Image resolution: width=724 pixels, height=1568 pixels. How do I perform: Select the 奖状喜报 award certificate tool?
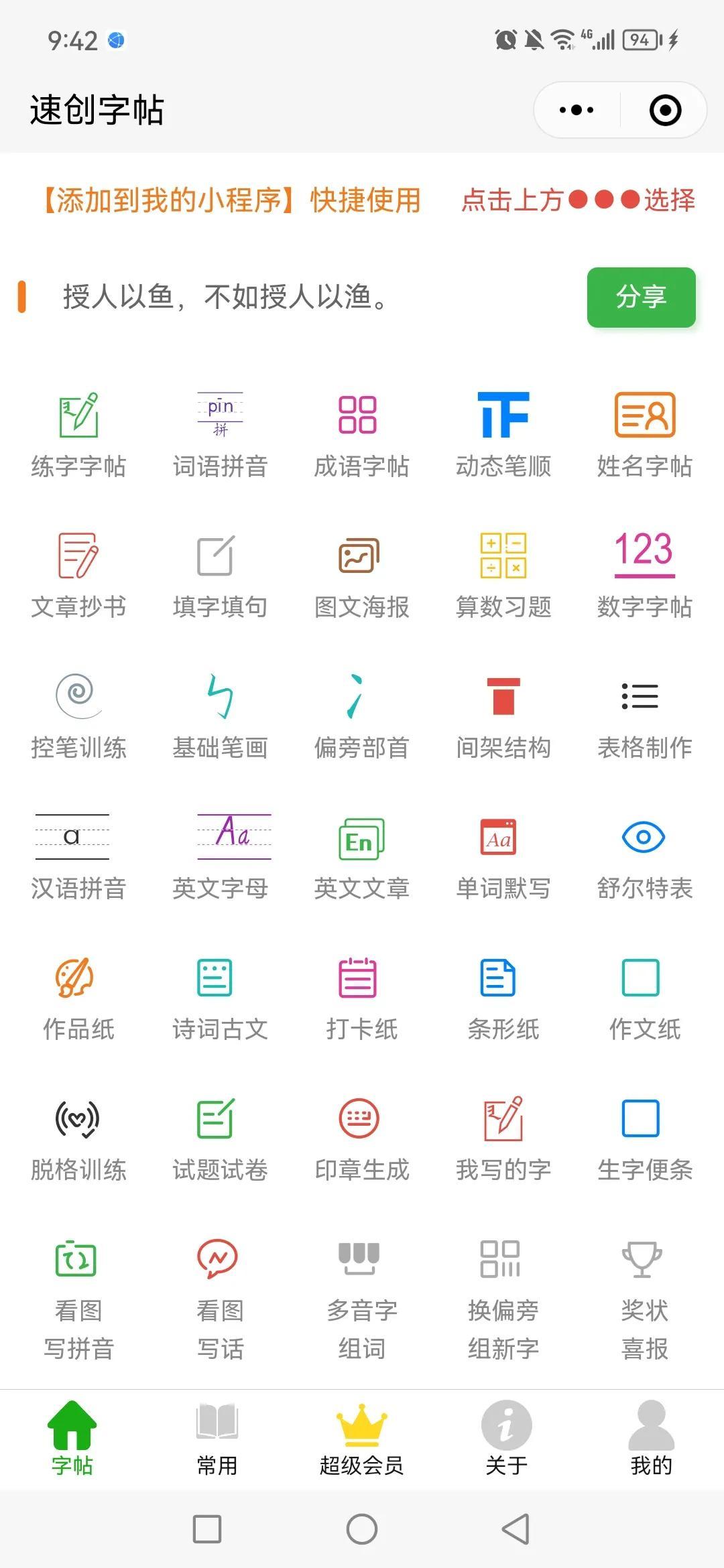644,1293
